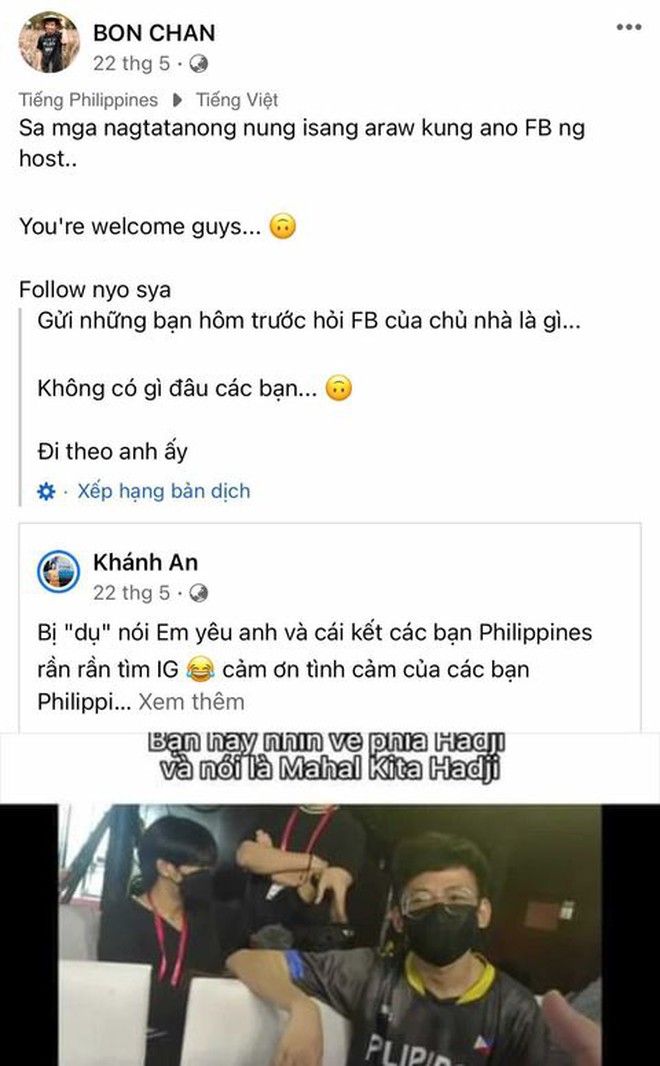Tap the Xếp hạng bản dịch link
This screenshot has width=660, height=1066.
[x=164, y=491]
